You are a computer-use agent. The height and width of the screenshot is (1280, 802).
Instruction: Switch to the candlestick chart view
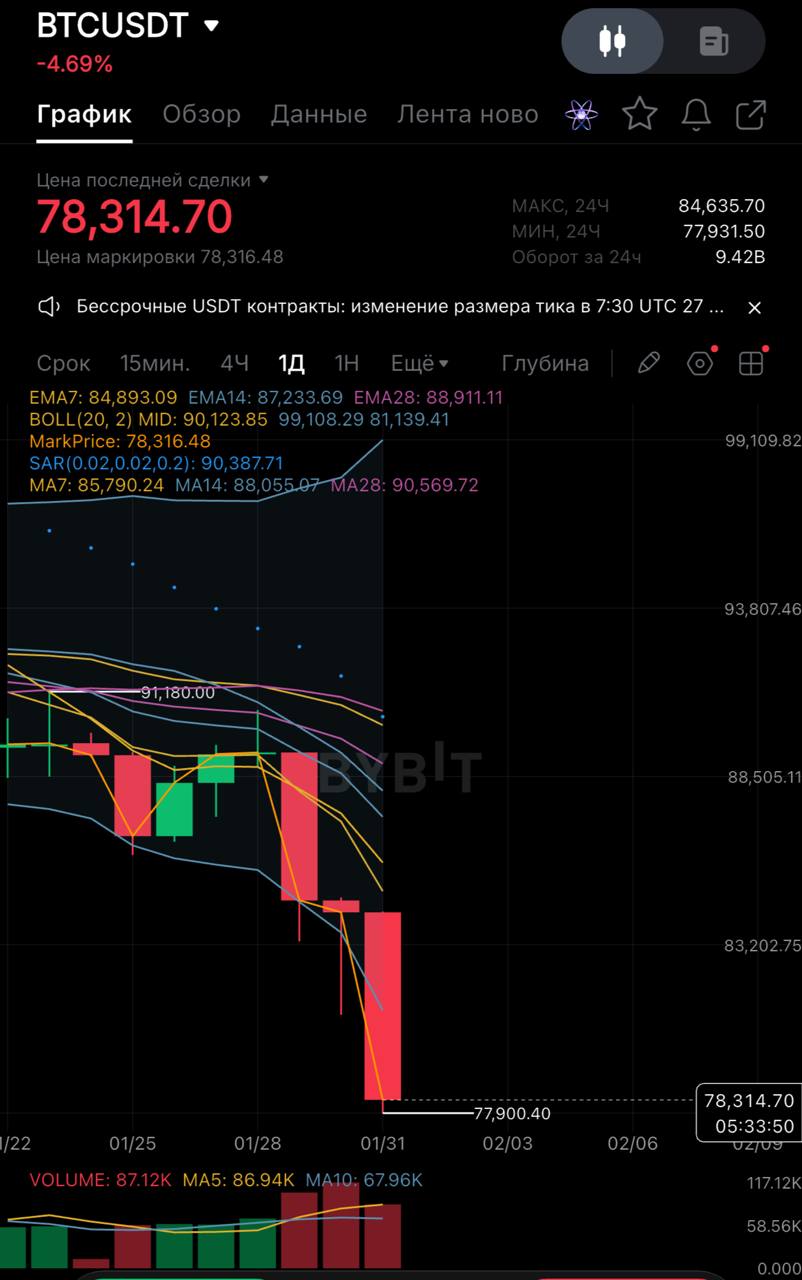(x=612, y=41)
